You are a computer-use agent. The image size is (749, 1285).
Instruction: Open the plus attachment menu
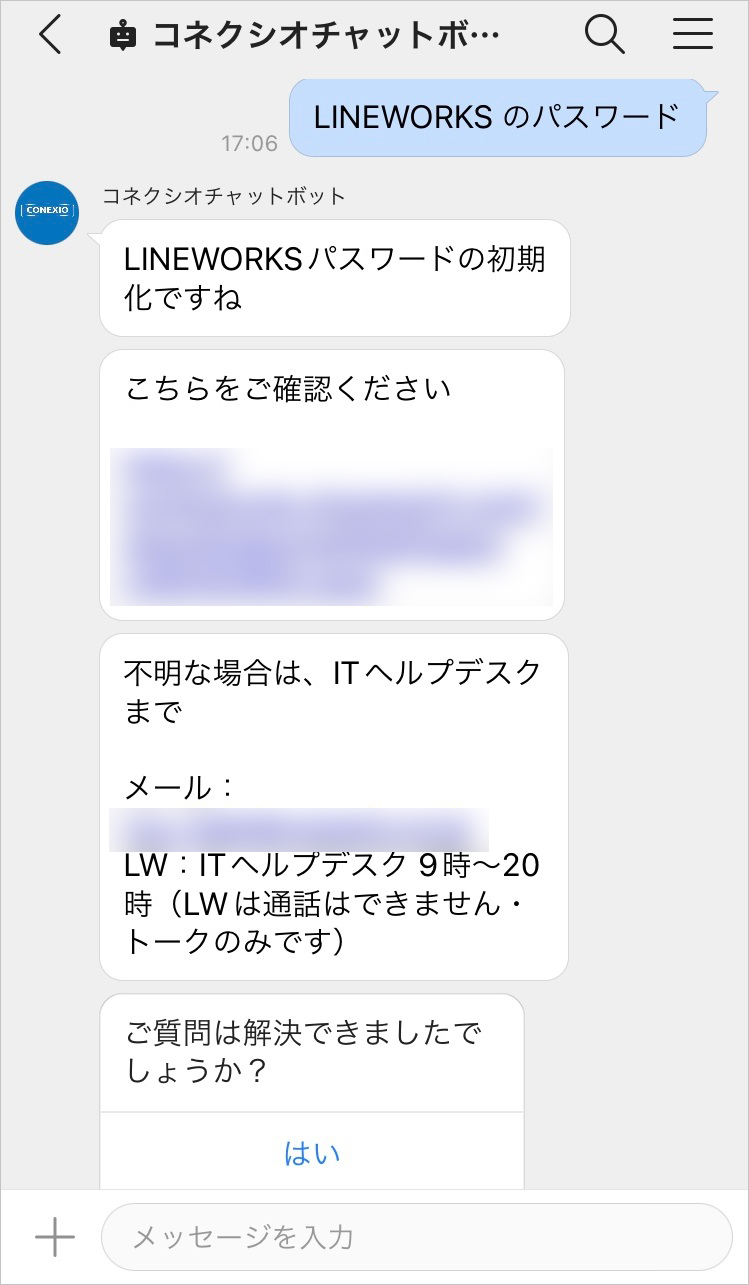(x=54, y=1237)
